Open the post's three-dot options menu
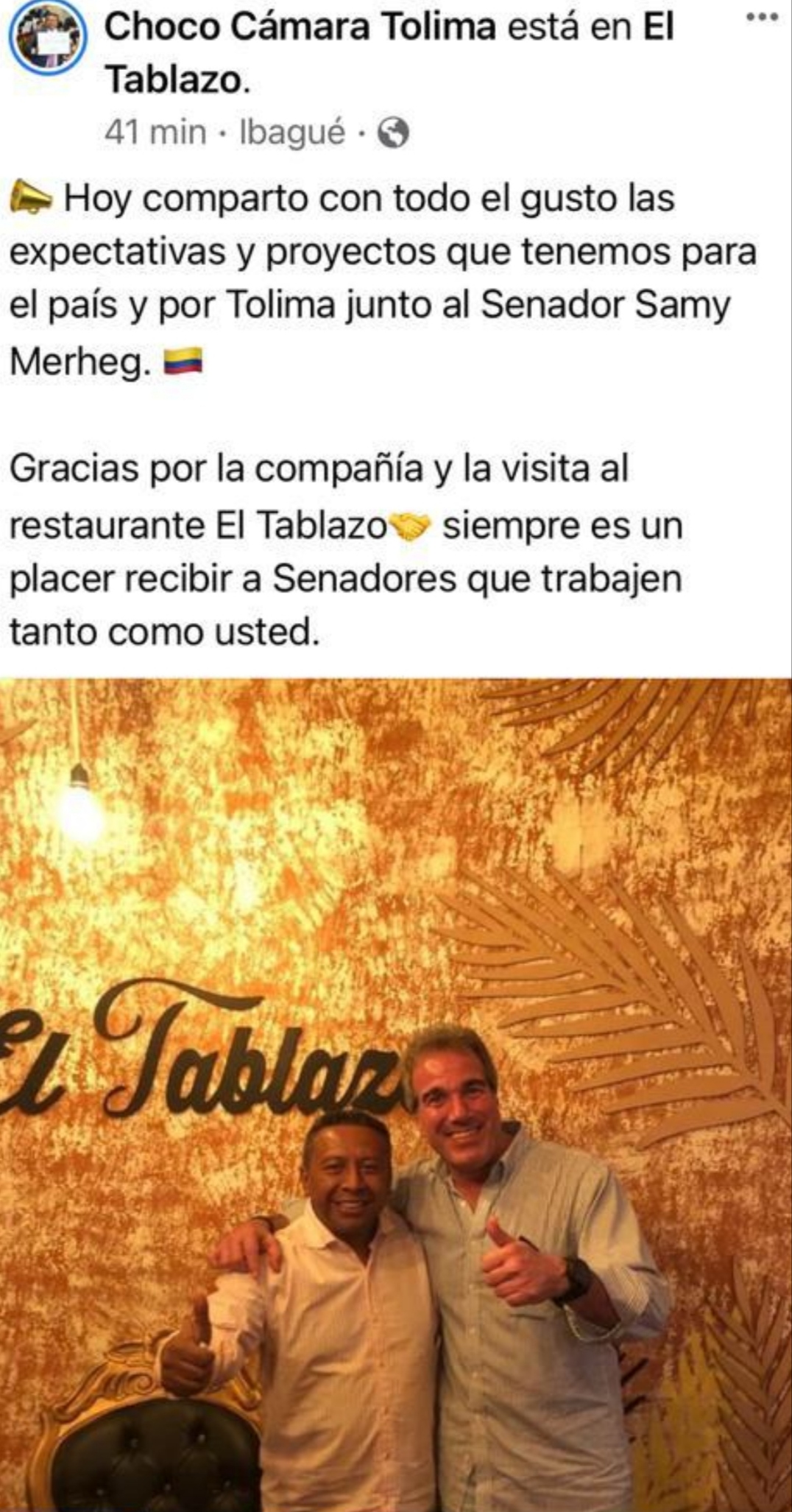 [x=763, y=17]
